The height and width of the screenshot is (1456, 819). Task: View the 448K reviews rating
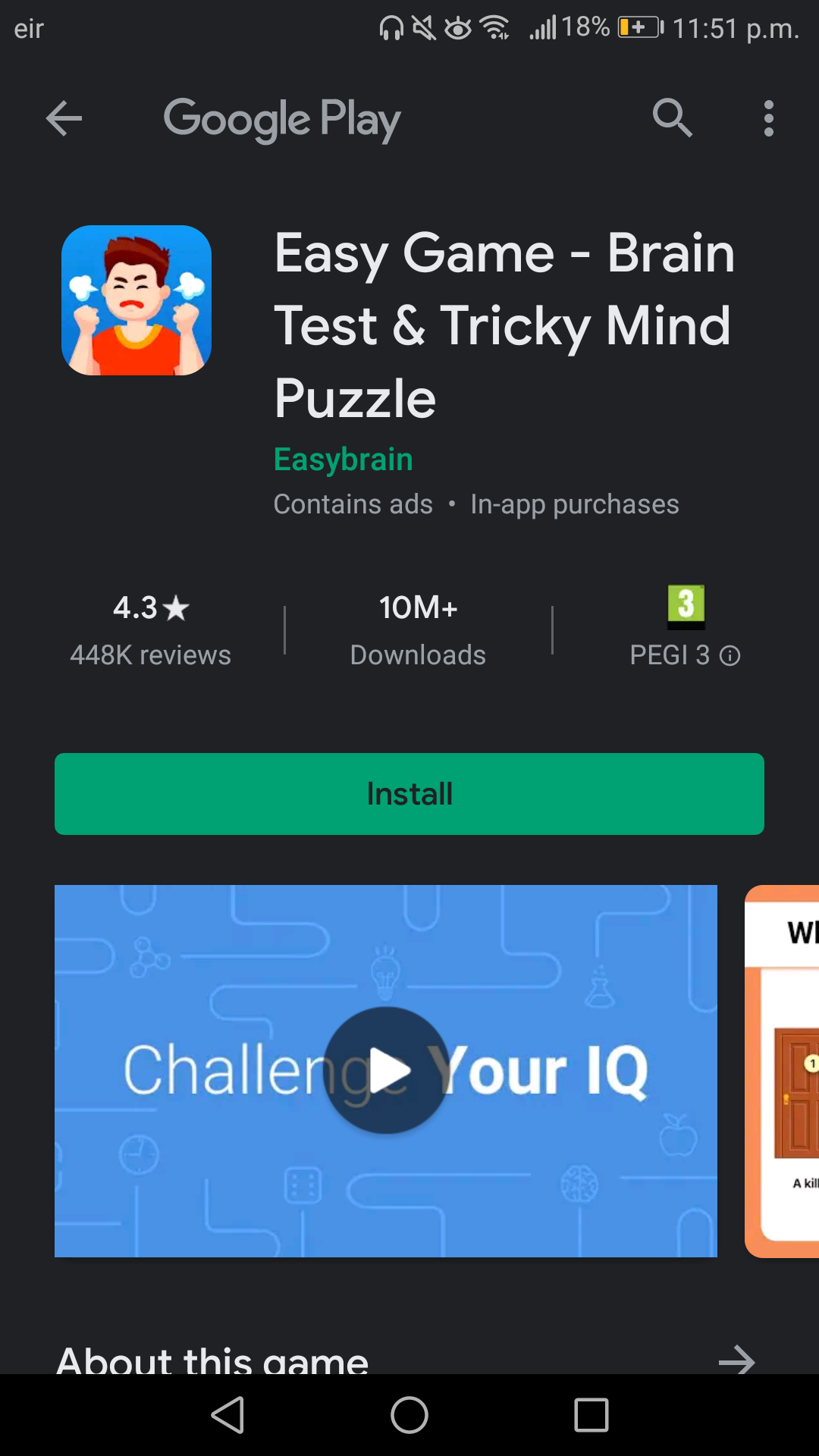click(x=150, y=629)
